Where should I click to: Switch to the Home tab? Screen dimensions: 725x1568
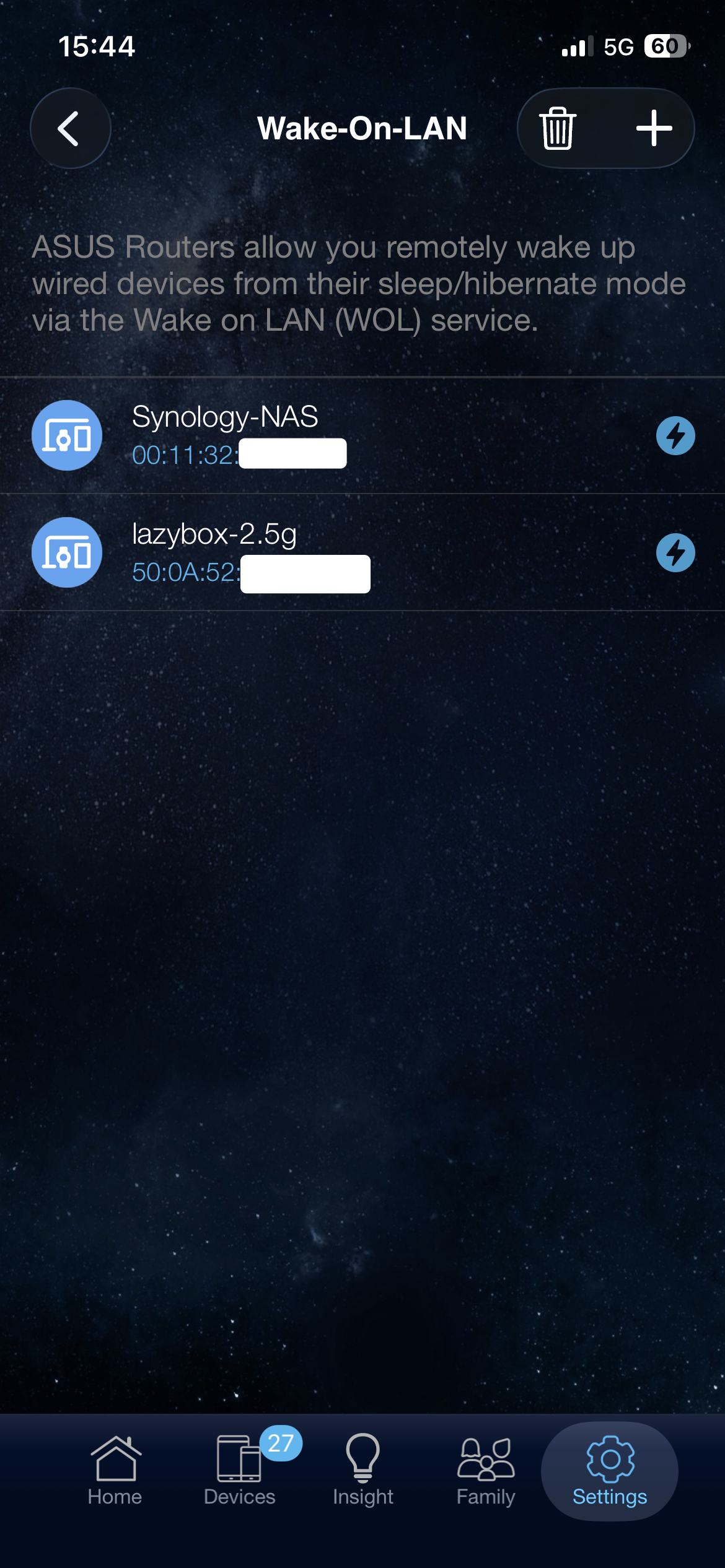[x=115, y=1471]
